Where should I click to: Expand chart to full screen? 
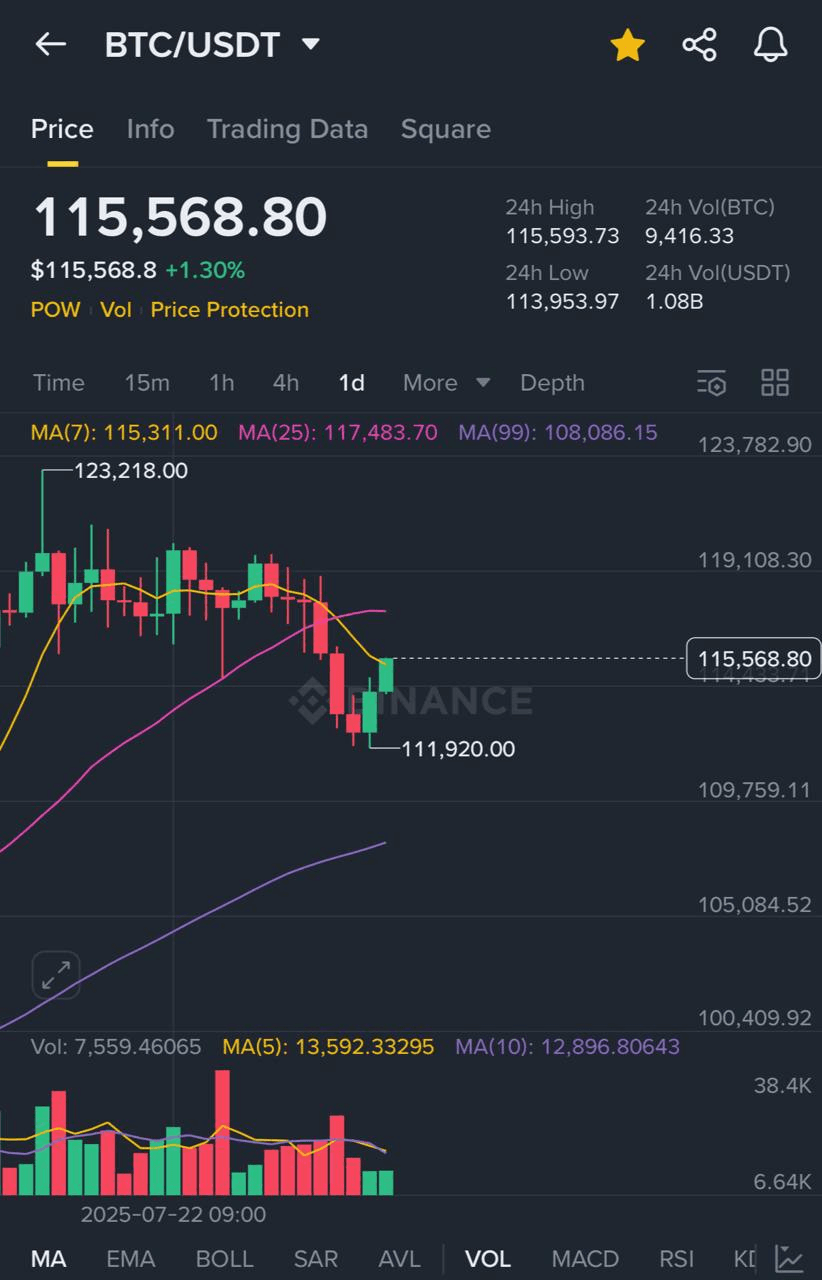[x=56, y=975]
